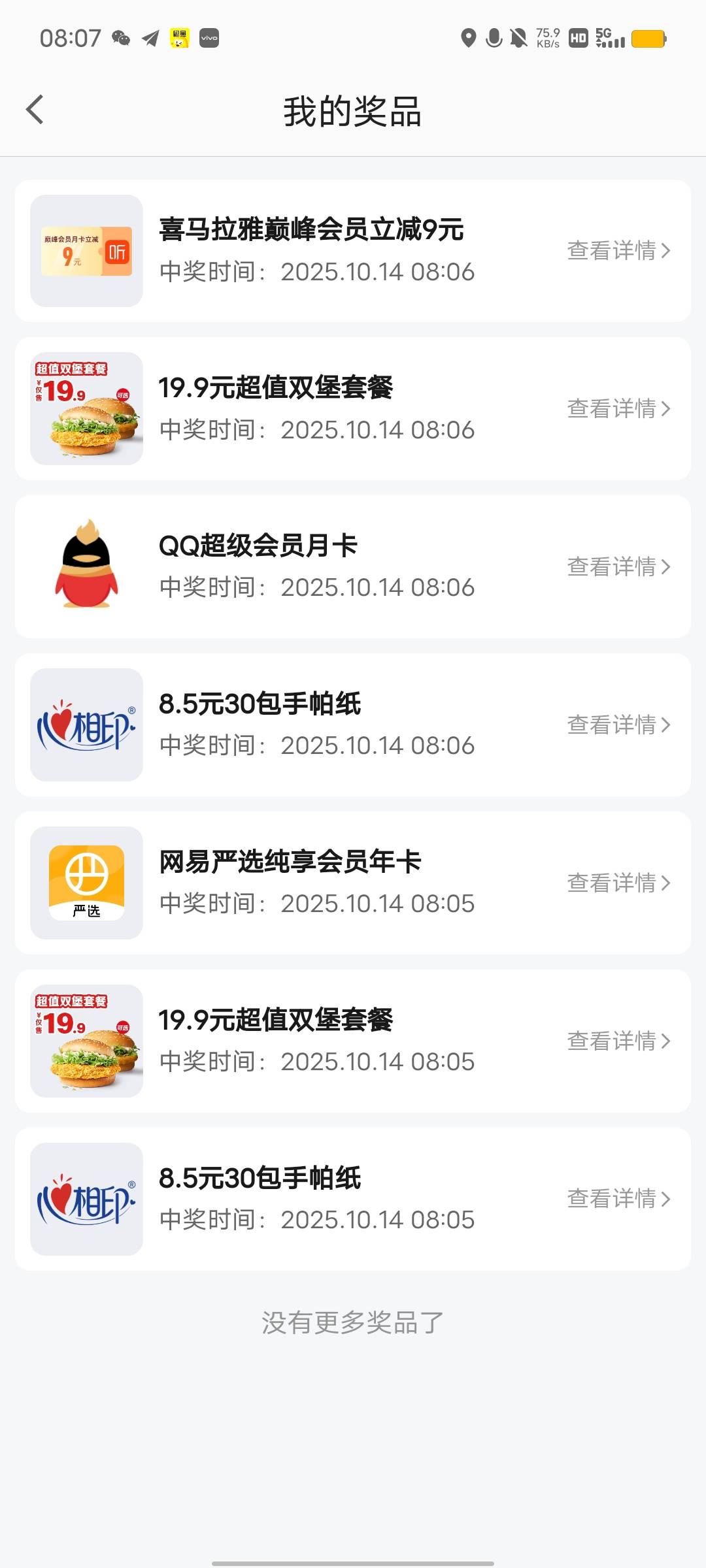Select the 19.9元超值双堡套餐 prize won at 08:05
This screenshot has width=706, height=1568.
tap(618, 1041)
